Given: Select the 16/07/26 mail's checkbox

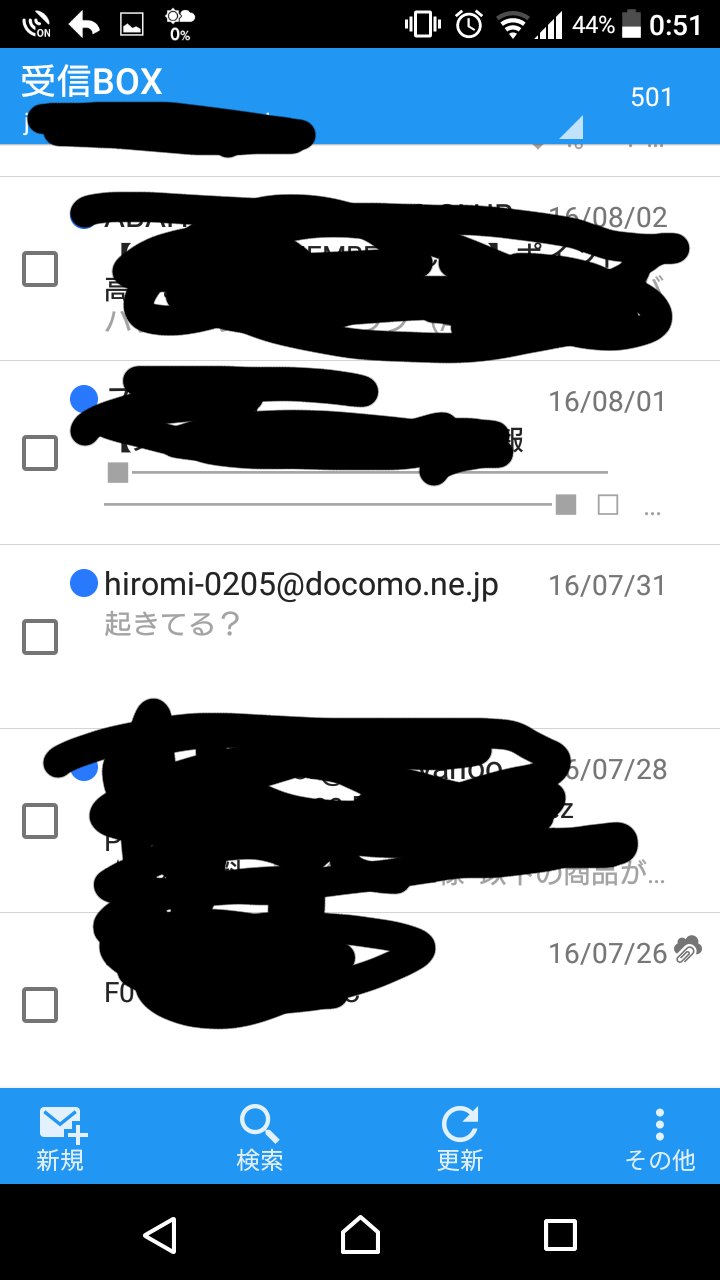Looking at the screenshot, I should 40,1004.
